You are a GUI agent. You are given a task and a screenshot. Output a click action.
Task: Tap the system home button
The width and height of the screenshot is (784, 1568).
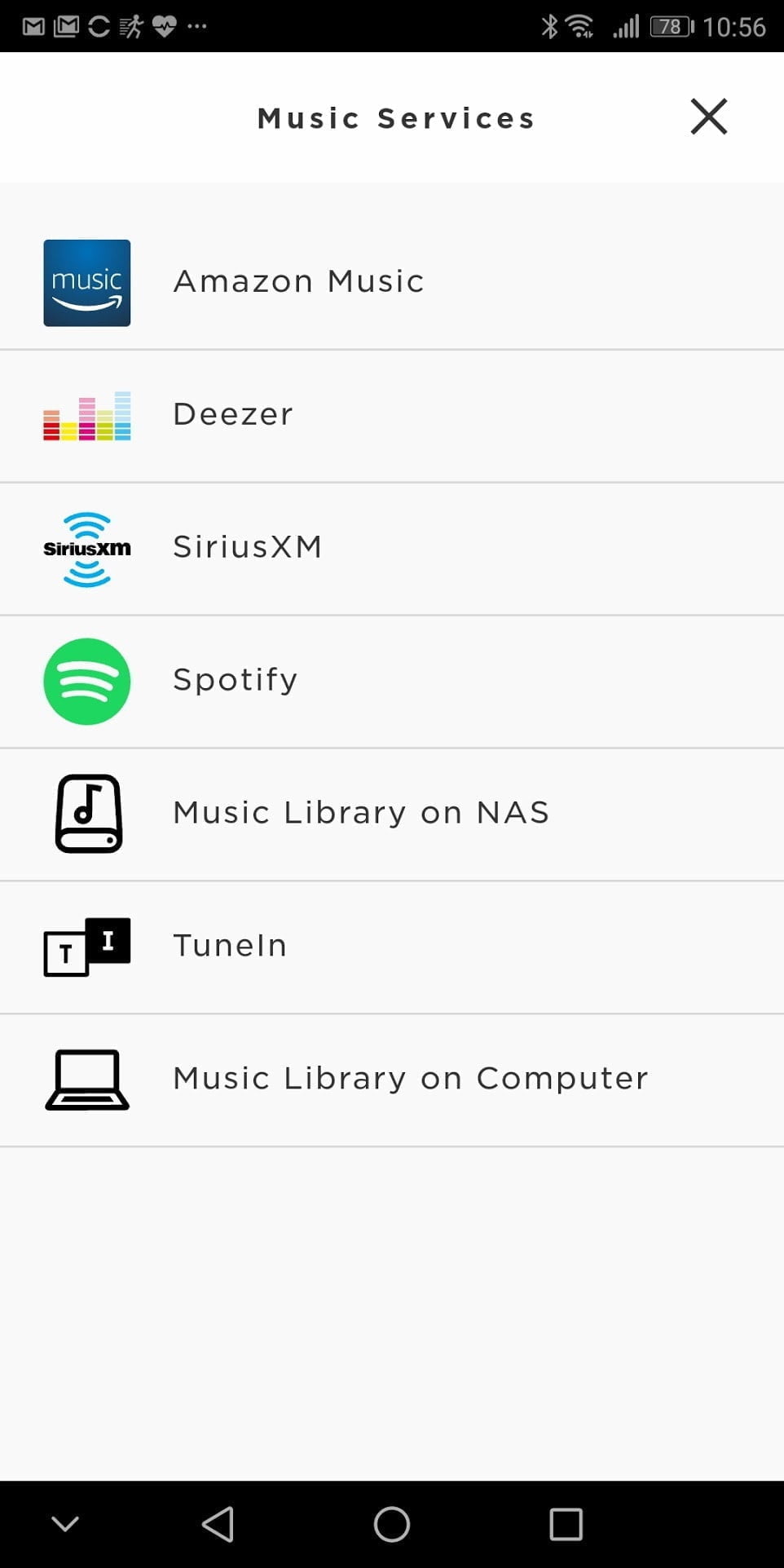click(392, 1523)
